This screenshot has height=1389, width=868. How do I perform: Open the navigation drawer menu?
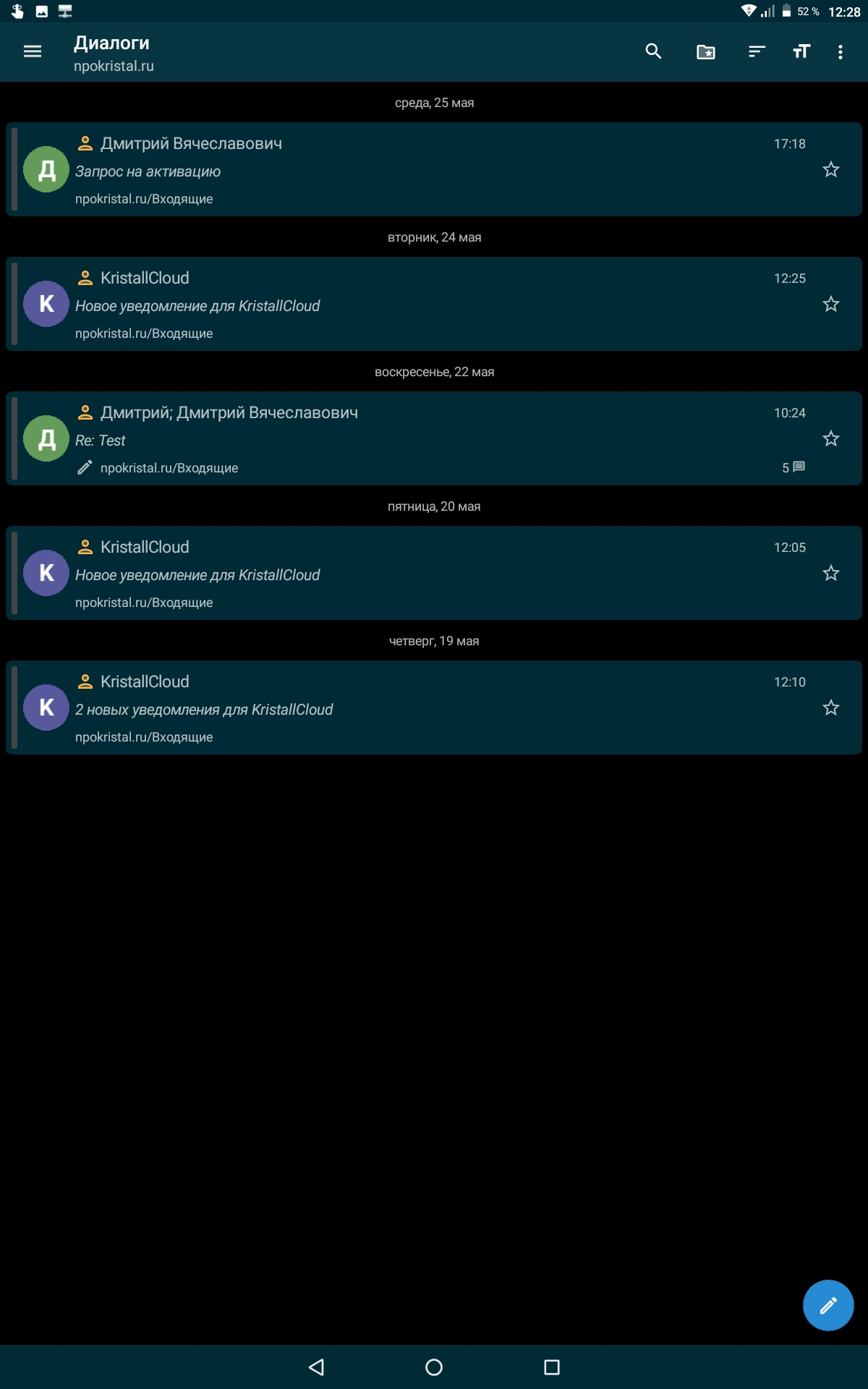coord(33,51)
